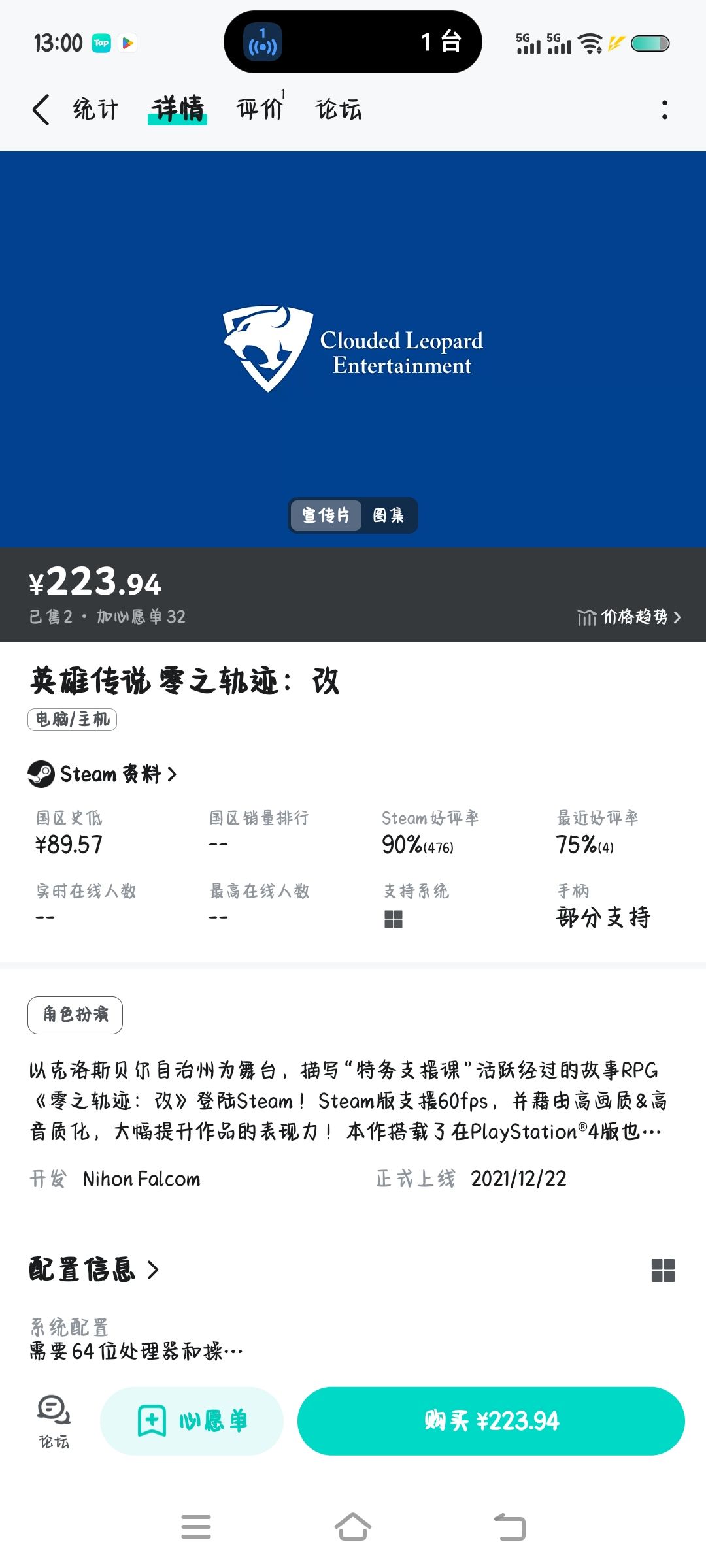This screenshot has height=1568, width=706.
Task: Open 配置信息 system requirements
Action: pos(95,1269)
